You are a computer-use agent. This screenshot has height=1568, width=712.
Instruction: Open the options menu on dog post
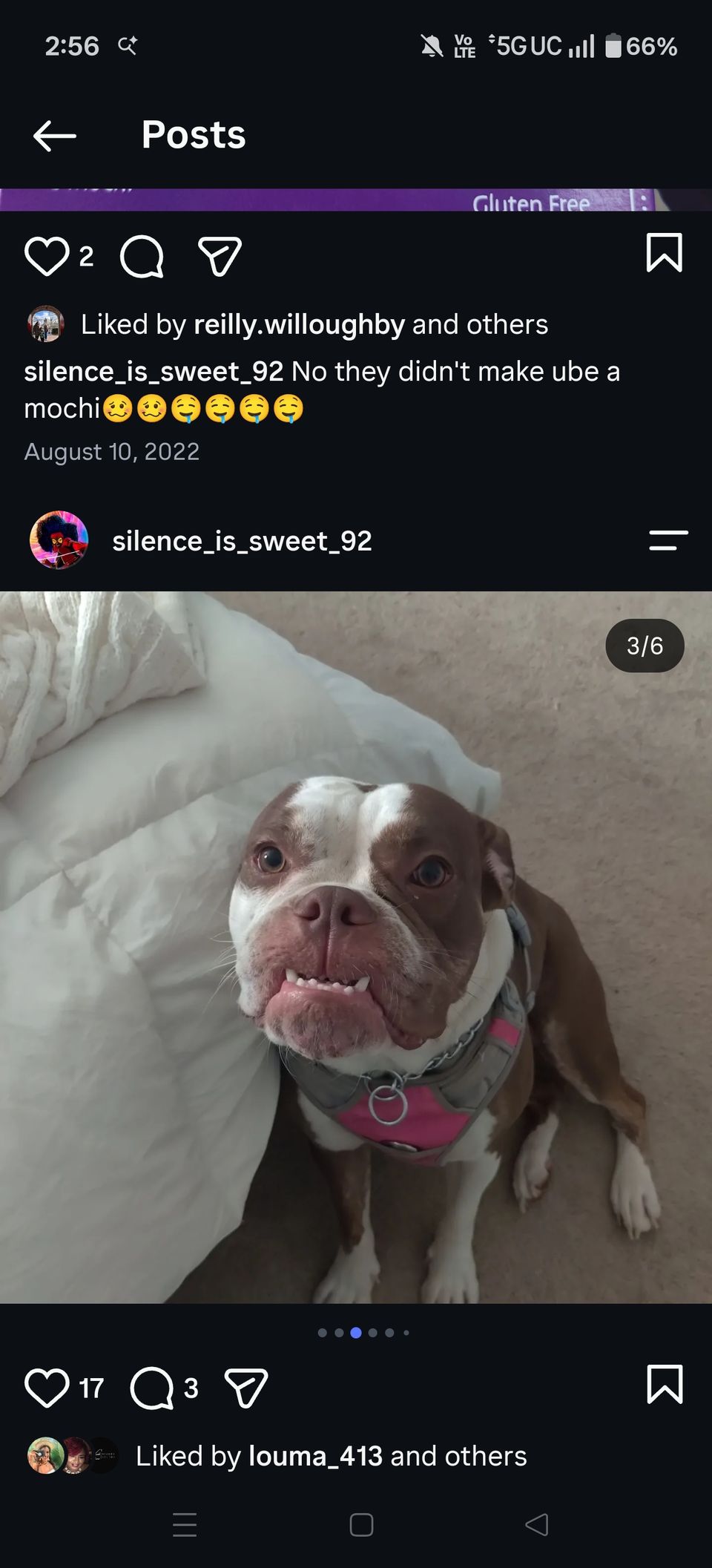668,540
